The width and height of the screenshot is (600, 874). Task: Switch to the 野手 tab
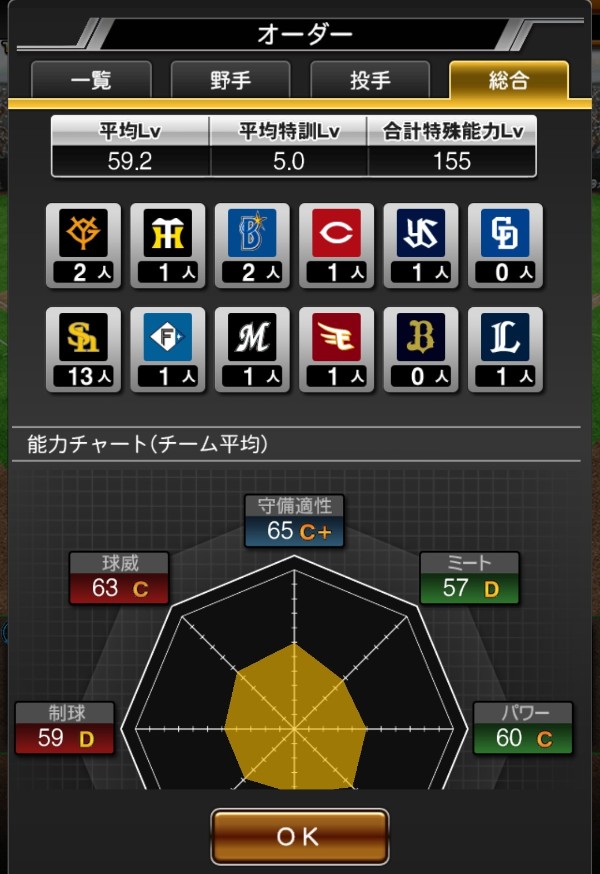(x=230, y=80)
